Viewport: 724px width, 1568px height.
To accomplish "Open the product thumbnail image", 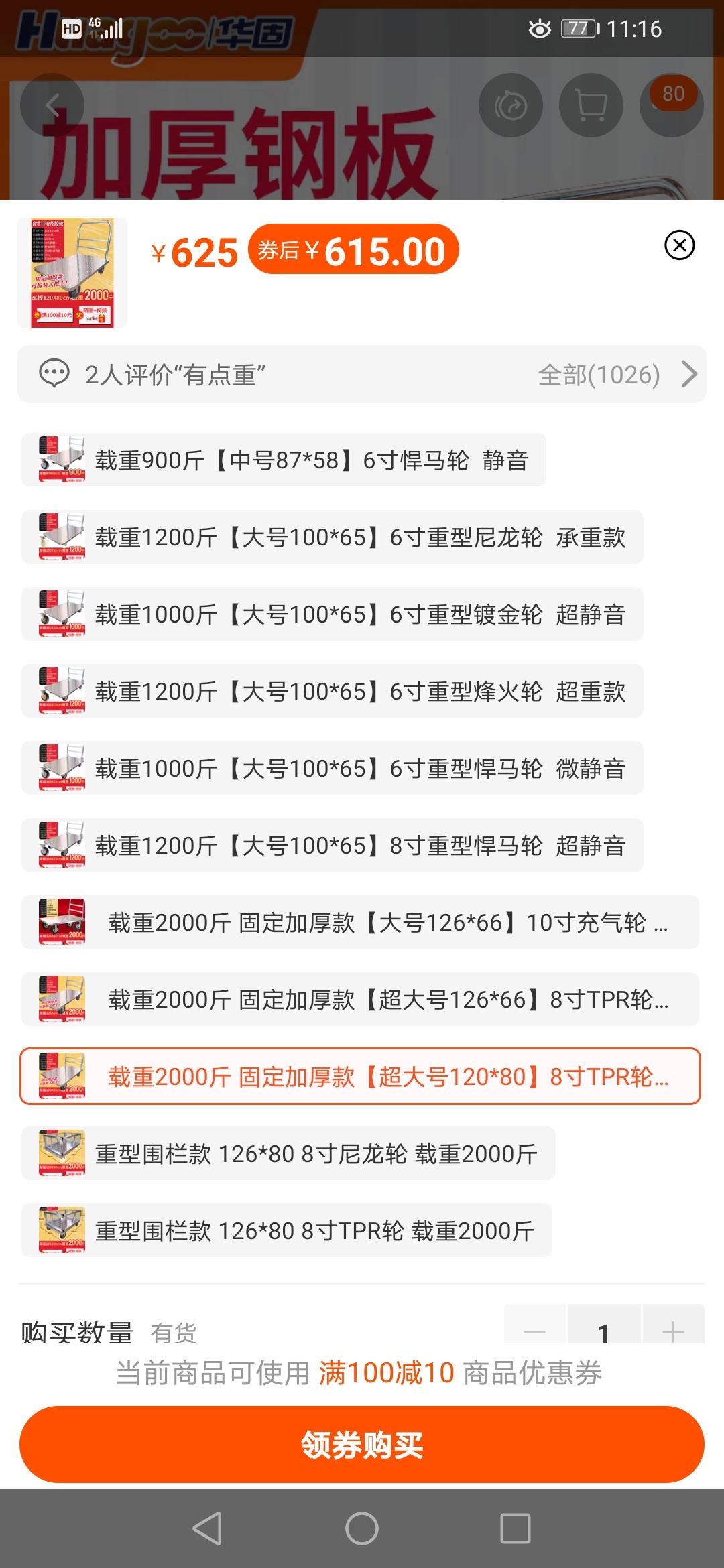I will (x=72, y=273).
